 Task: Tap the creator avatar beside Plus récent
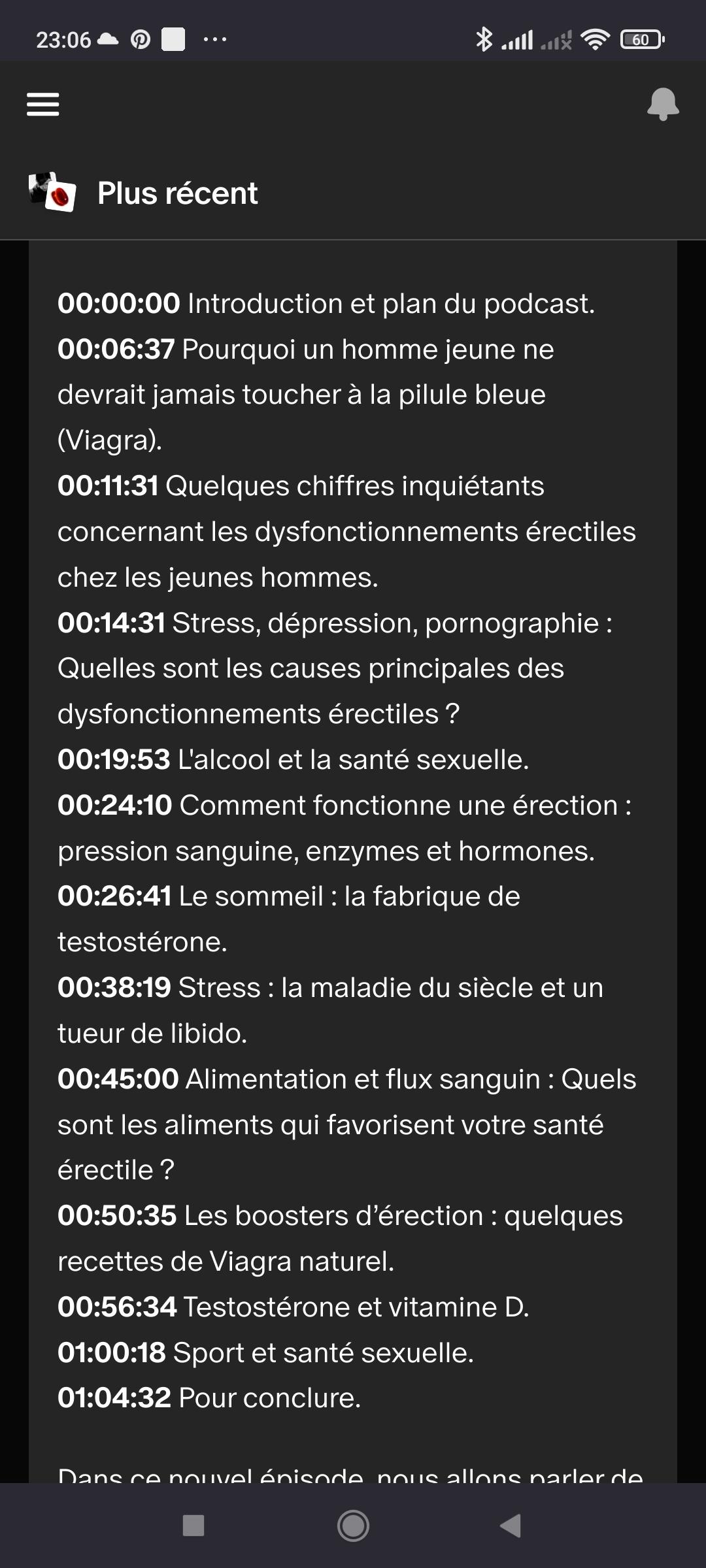coord(52,193)
